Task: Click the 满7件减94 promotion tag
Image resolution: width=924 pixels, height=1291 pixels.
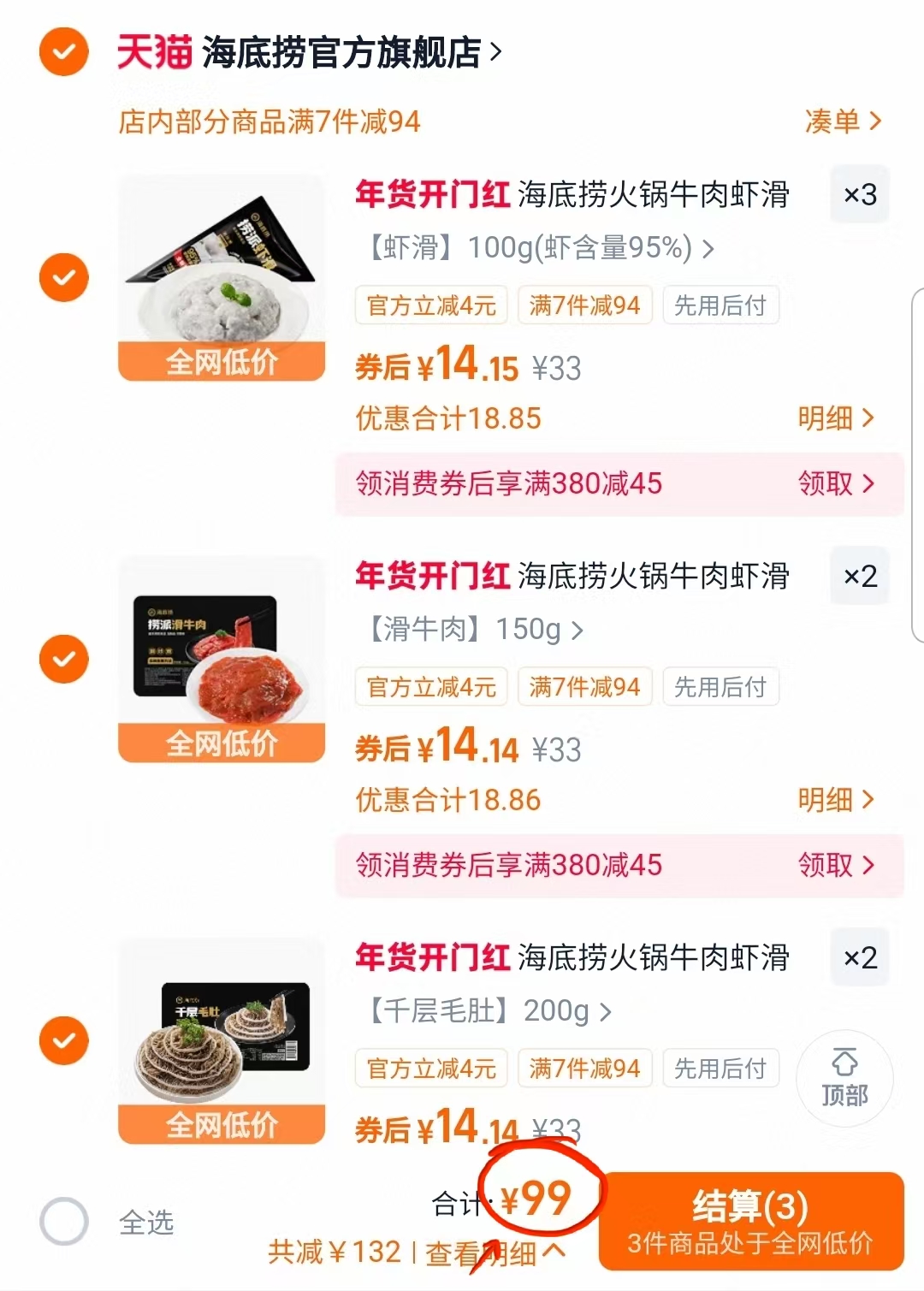Action: (x=584, y=305)
